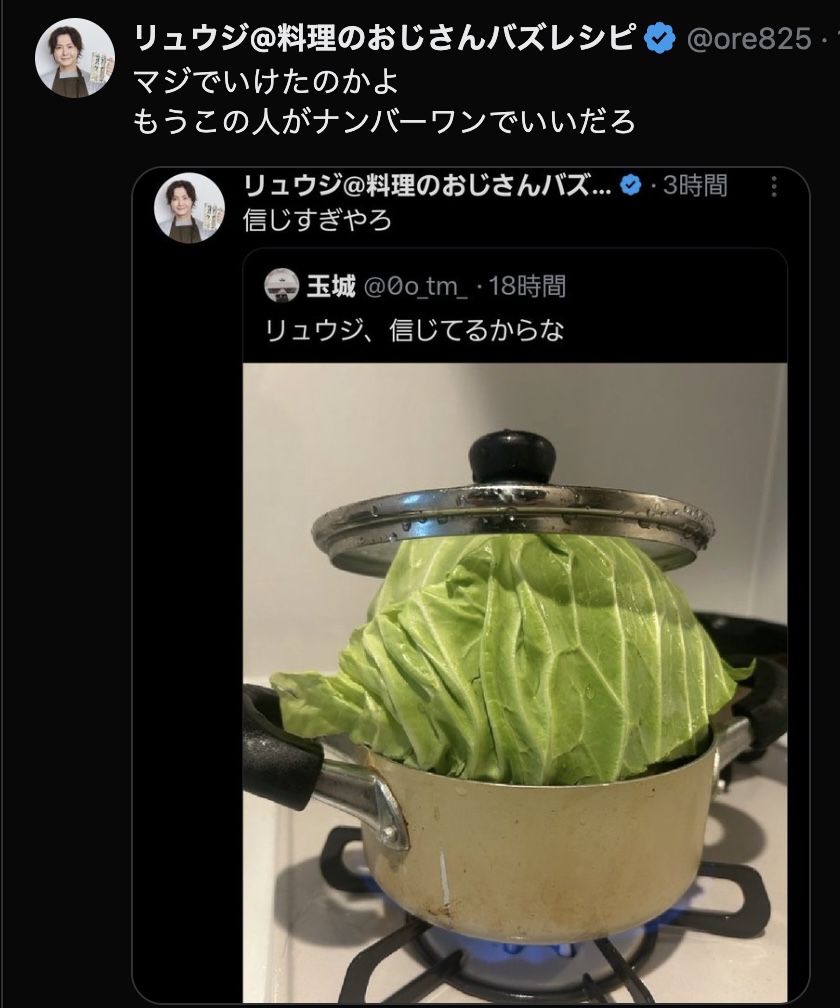This screenshot has height=1008, width=840.
Task: Open the three-dot menu on the quoted post
Action: click(x=773, y=187)
